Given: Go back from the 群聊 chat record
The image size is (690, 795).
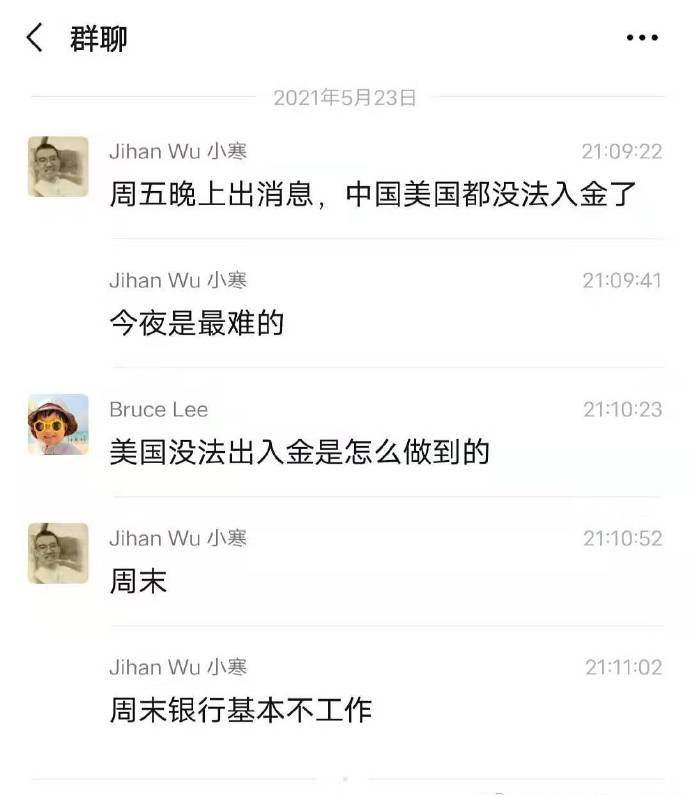Looking at the screenshot, I should (x=35, y=39).
